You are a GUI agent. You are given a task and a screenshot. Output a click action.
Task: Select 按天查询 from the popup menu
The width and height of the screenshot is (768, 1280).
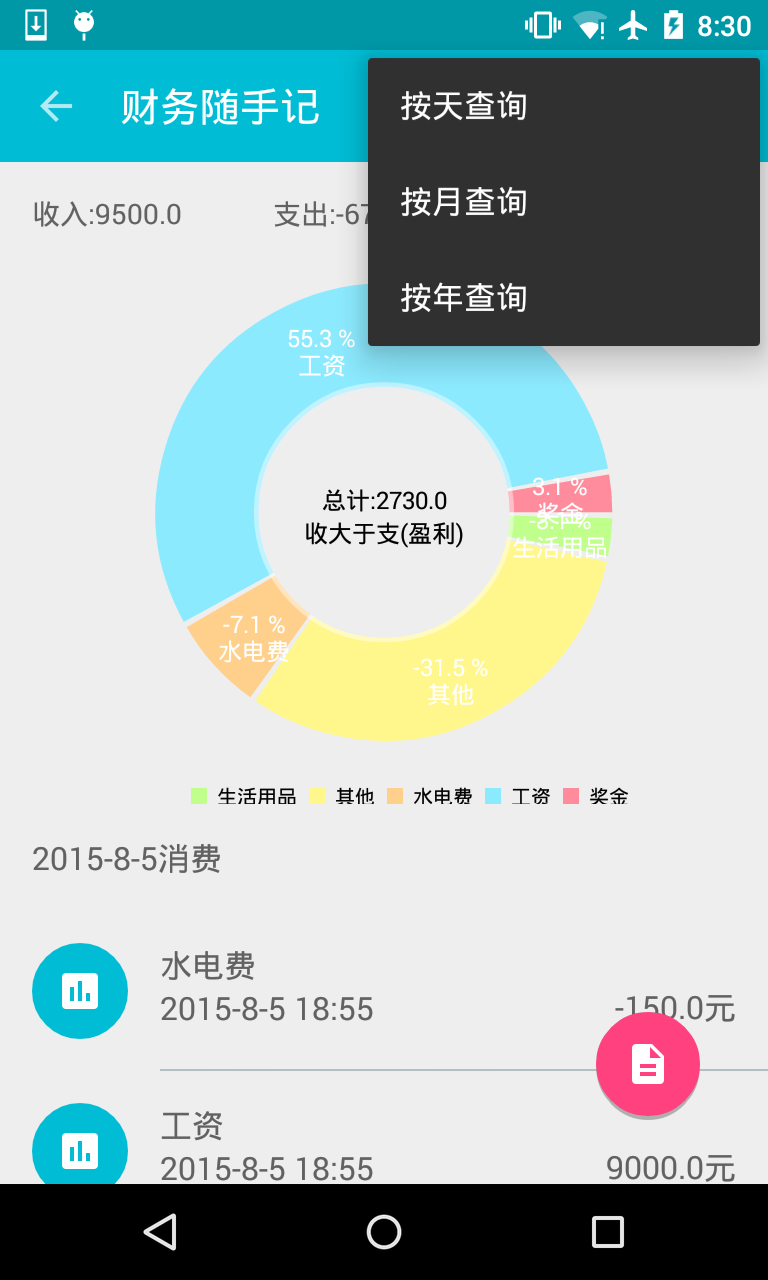[464, 106]
